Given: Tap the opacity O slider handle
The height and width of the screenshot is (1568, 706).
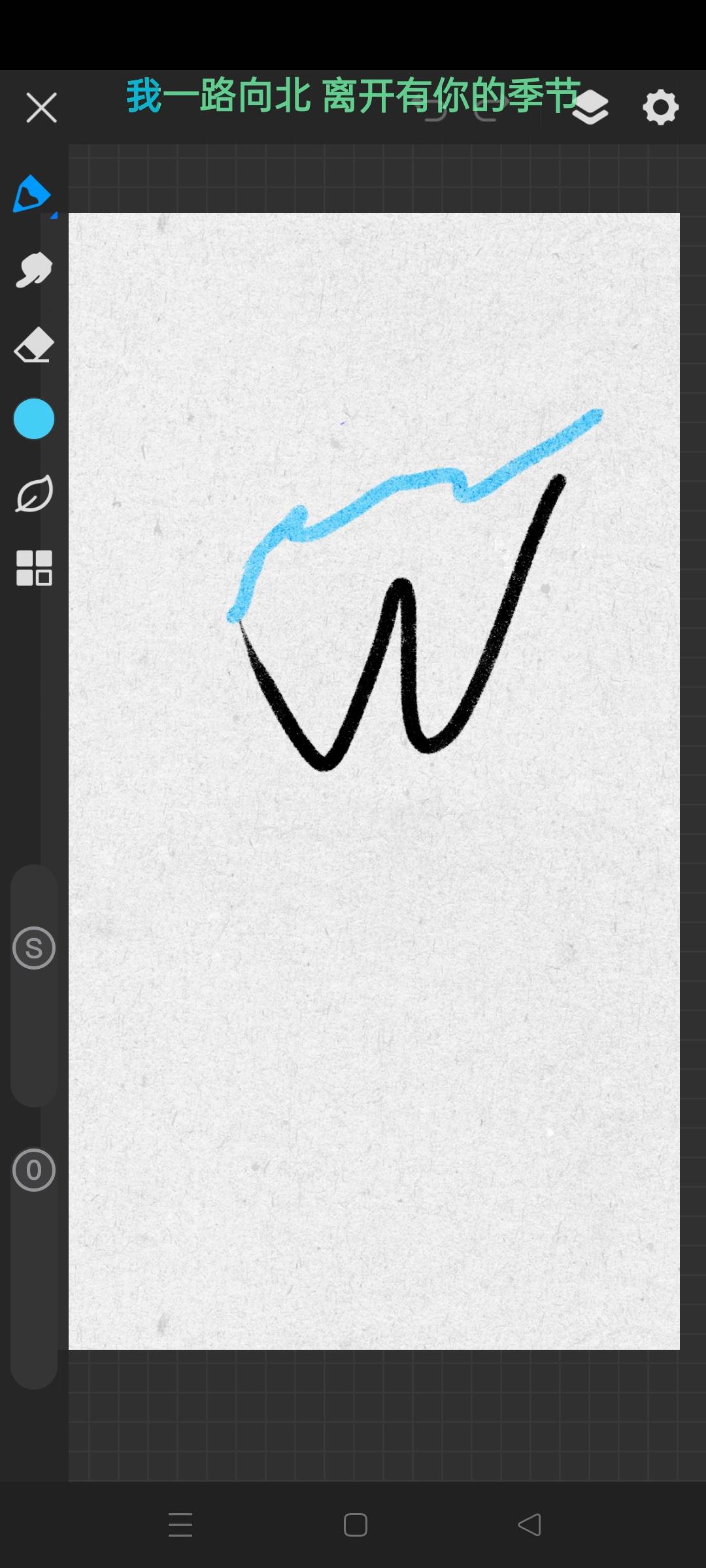Looking at the screenshot, I should tap(33, 1170).
